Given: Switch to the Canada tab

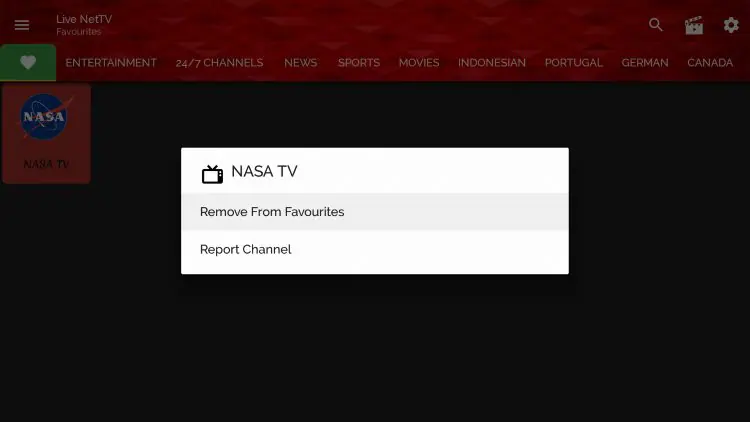Looking at the screenshot, I should coord(710,63).
